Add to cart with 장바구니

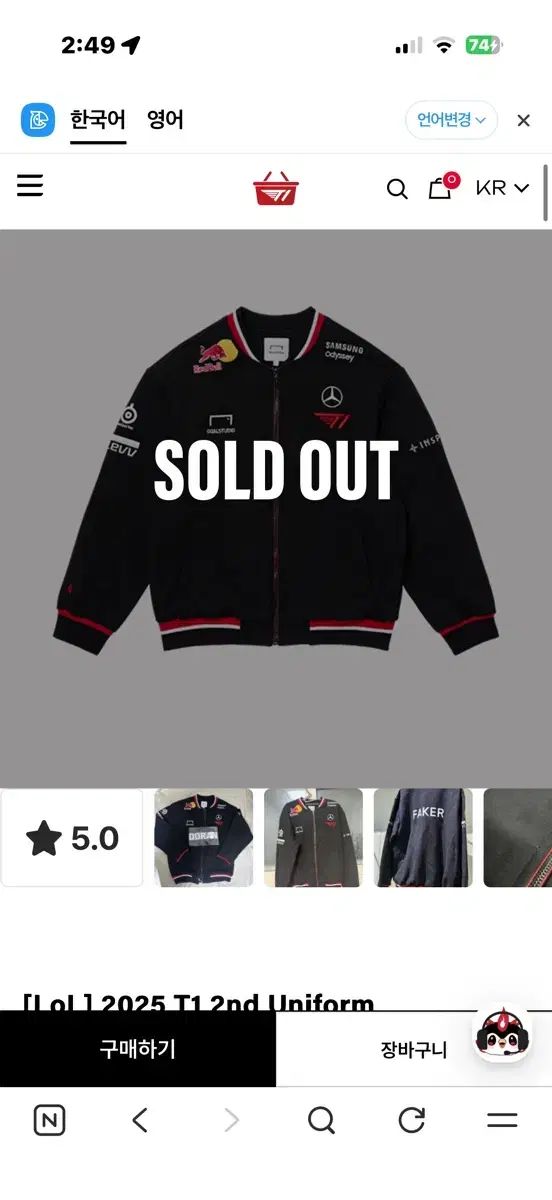tap(413, 1049)
